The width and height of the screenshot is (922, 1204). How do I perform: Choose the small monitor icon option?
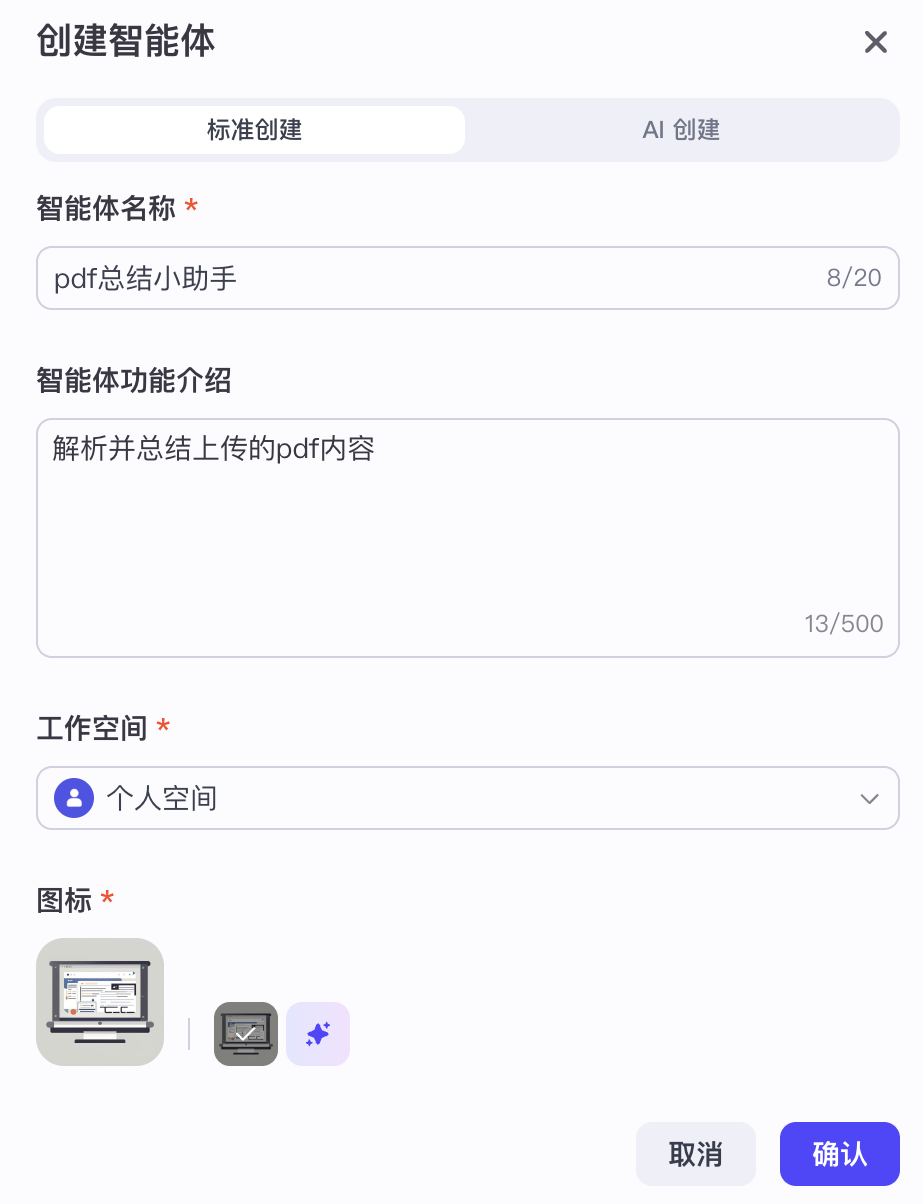coord(246,1033)
